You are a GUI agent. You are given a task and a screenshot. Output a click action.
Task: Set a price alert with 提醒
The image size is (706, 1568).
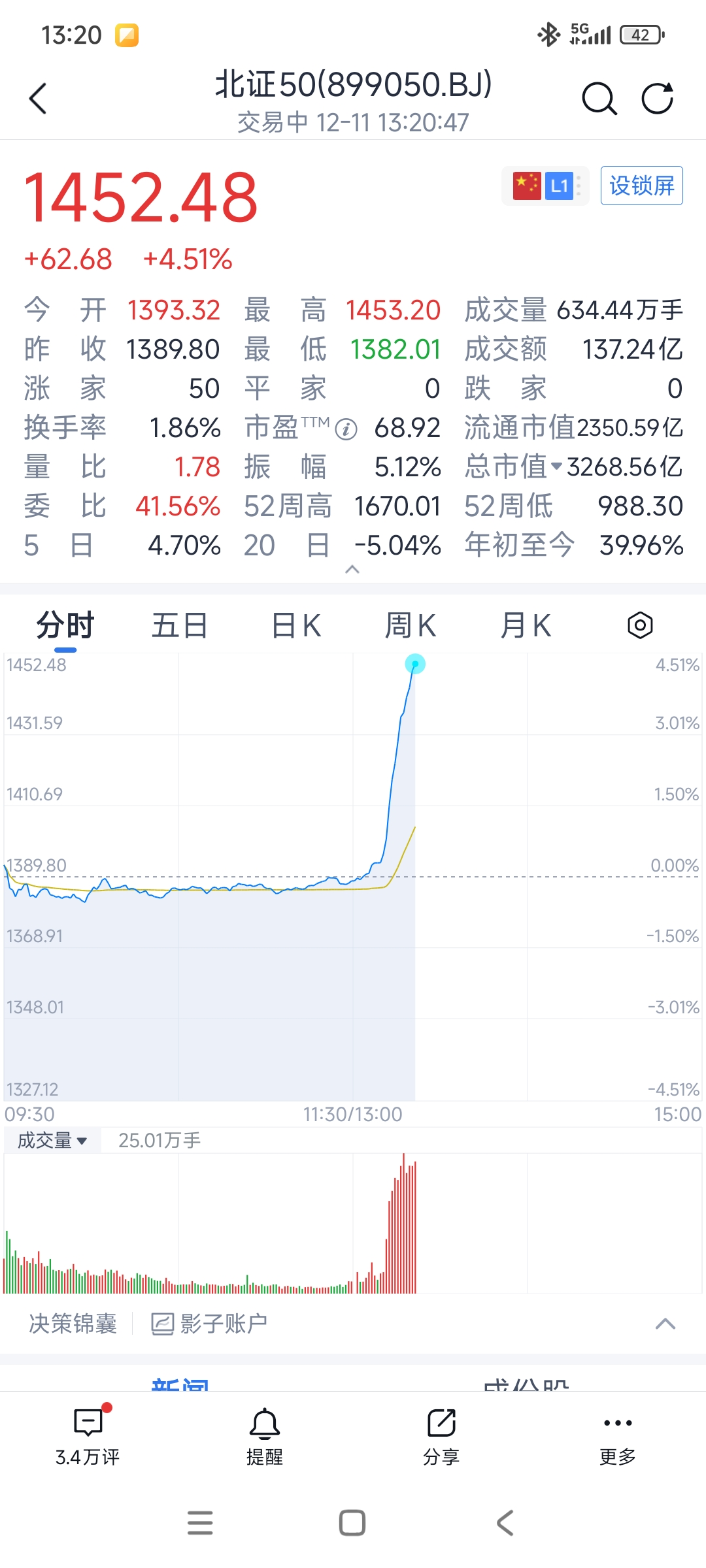[x=265, y=1437]
